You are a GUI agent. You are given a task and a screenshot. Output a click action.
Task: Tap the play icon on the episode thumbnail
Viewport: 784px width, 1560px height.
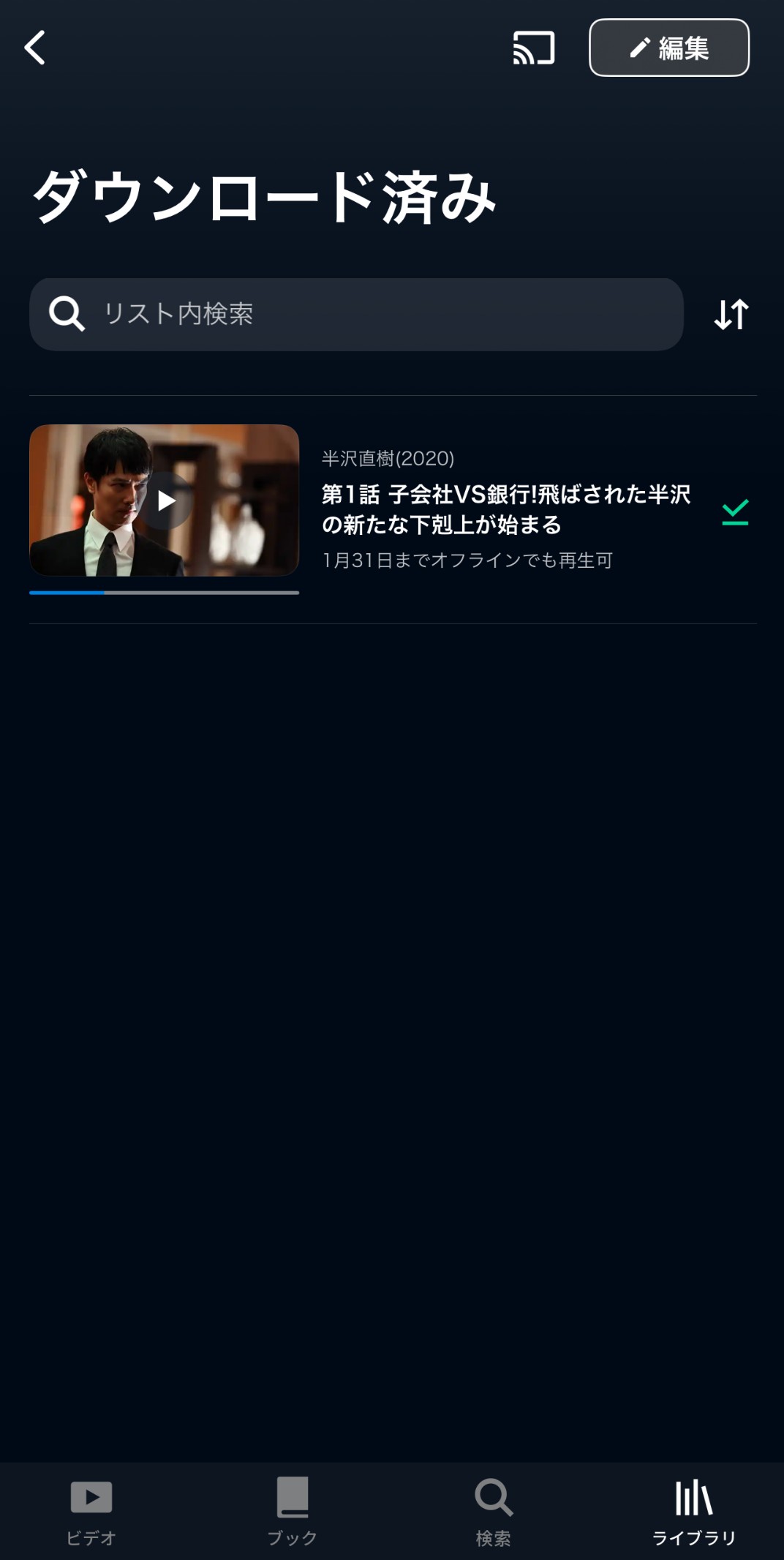(x=165, y=501)
